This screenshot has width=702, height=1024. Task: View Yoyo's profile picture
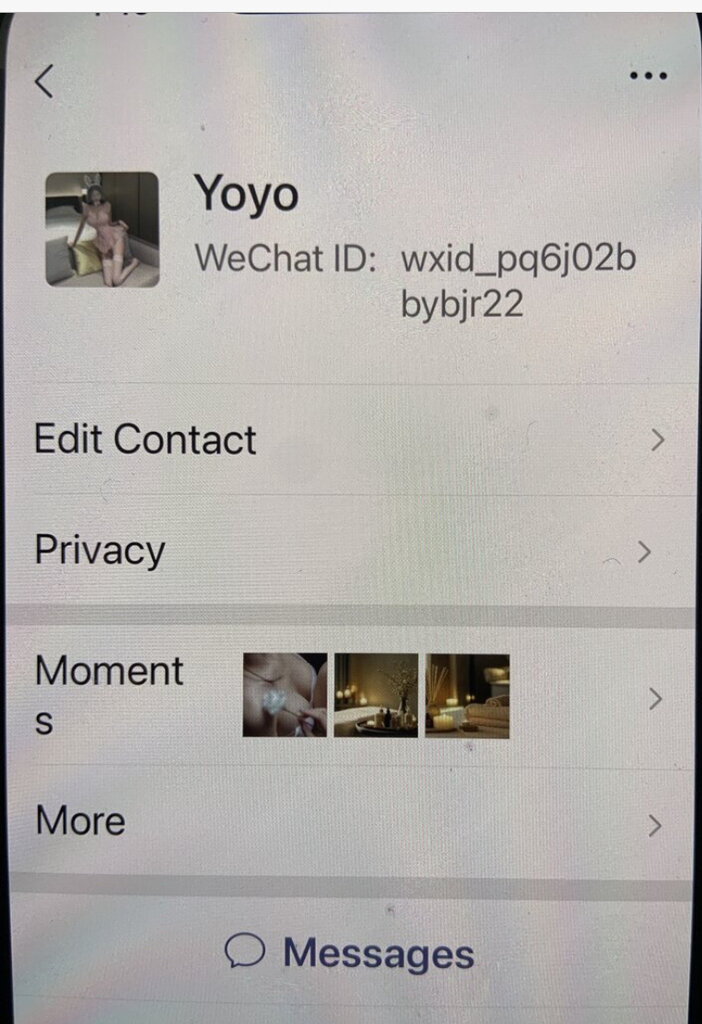102,229
